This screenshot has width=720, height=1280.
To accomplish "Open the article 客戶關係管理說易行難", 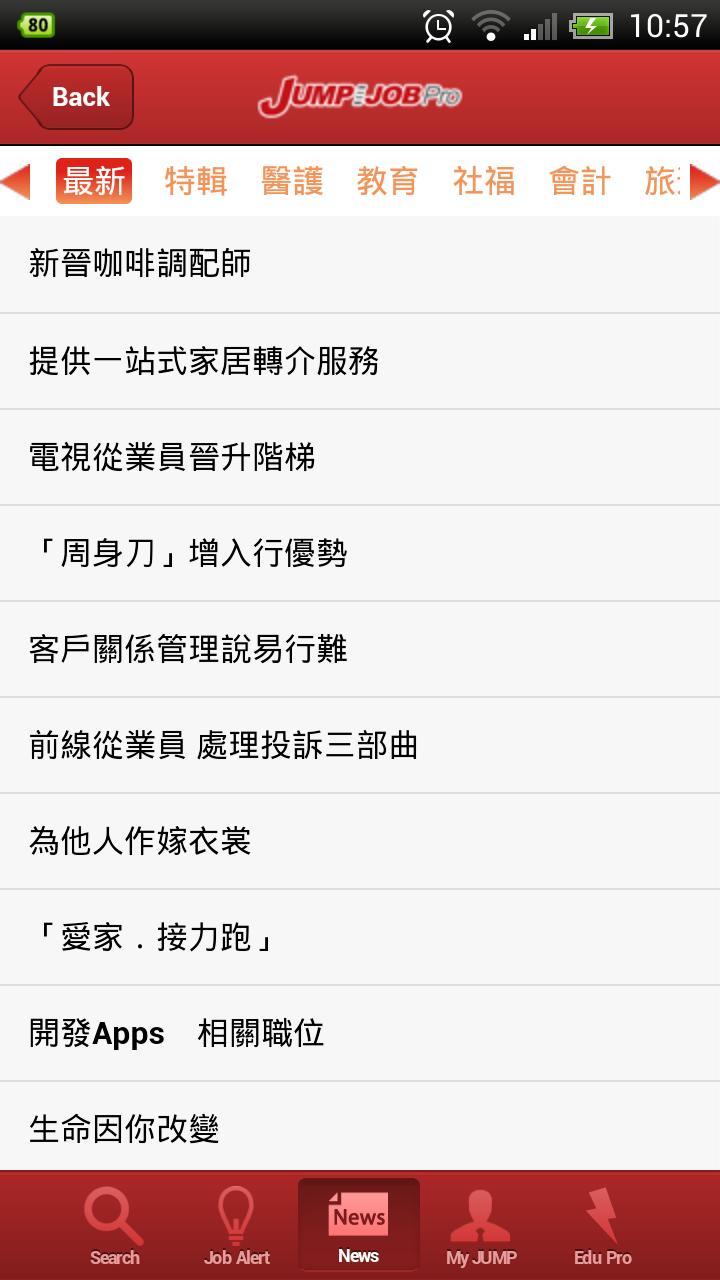I will (x=360, y=649).
